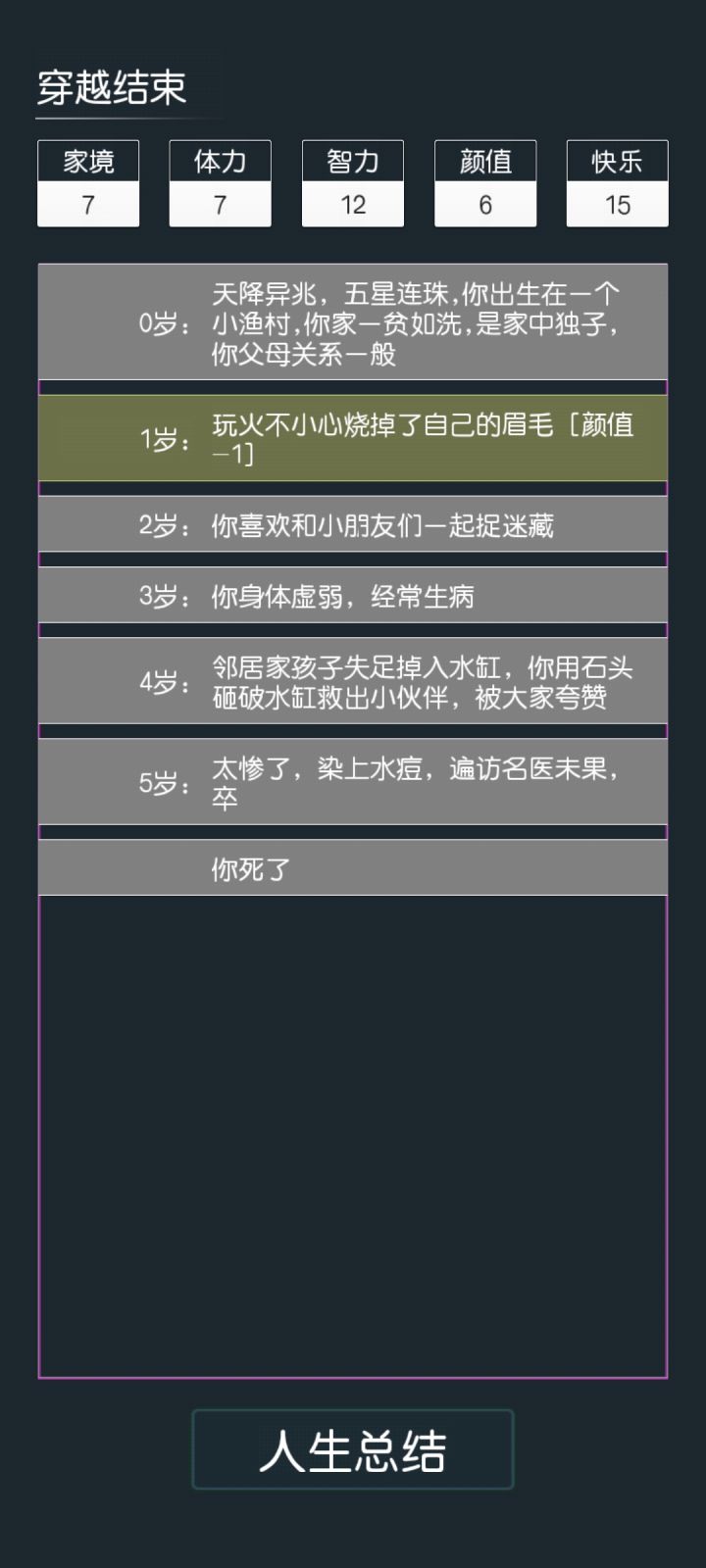Image resolution: width=706 pixels, height=1568 pixels.
Task: Click the value 7 under 体力
Action: 220,206
